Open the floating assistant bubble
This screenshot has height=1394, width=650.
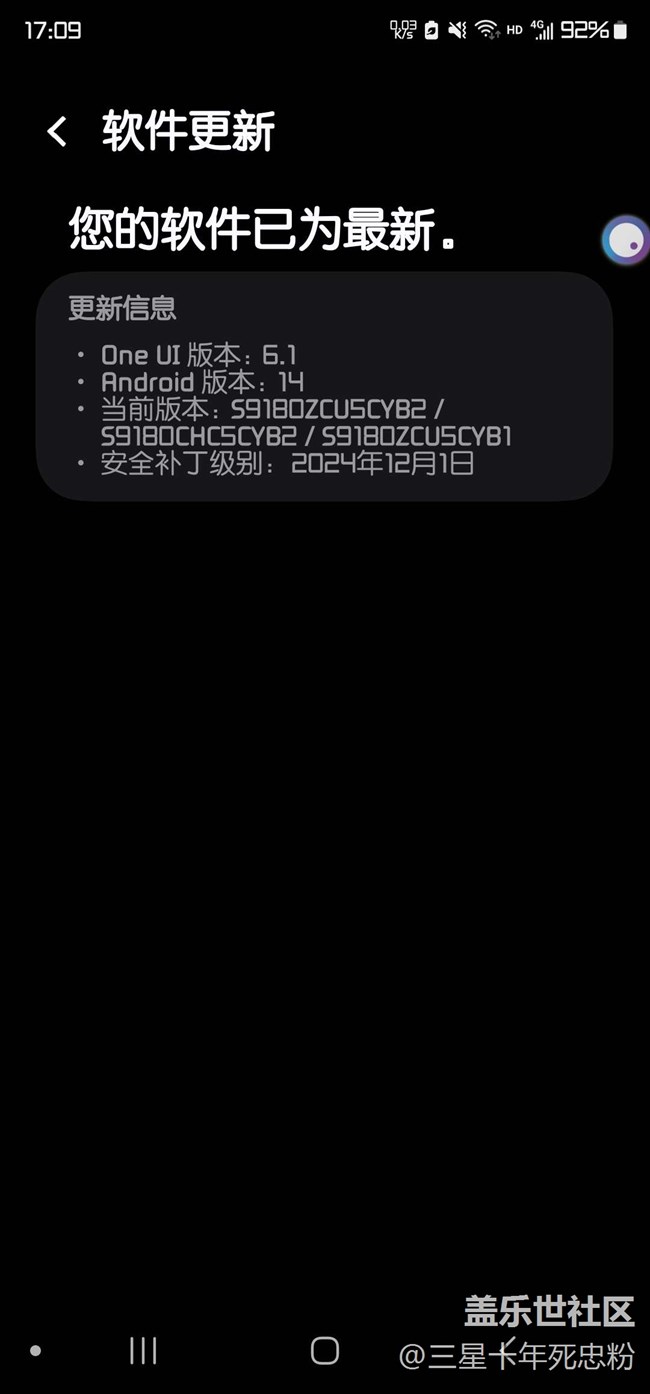pos(626,240)
